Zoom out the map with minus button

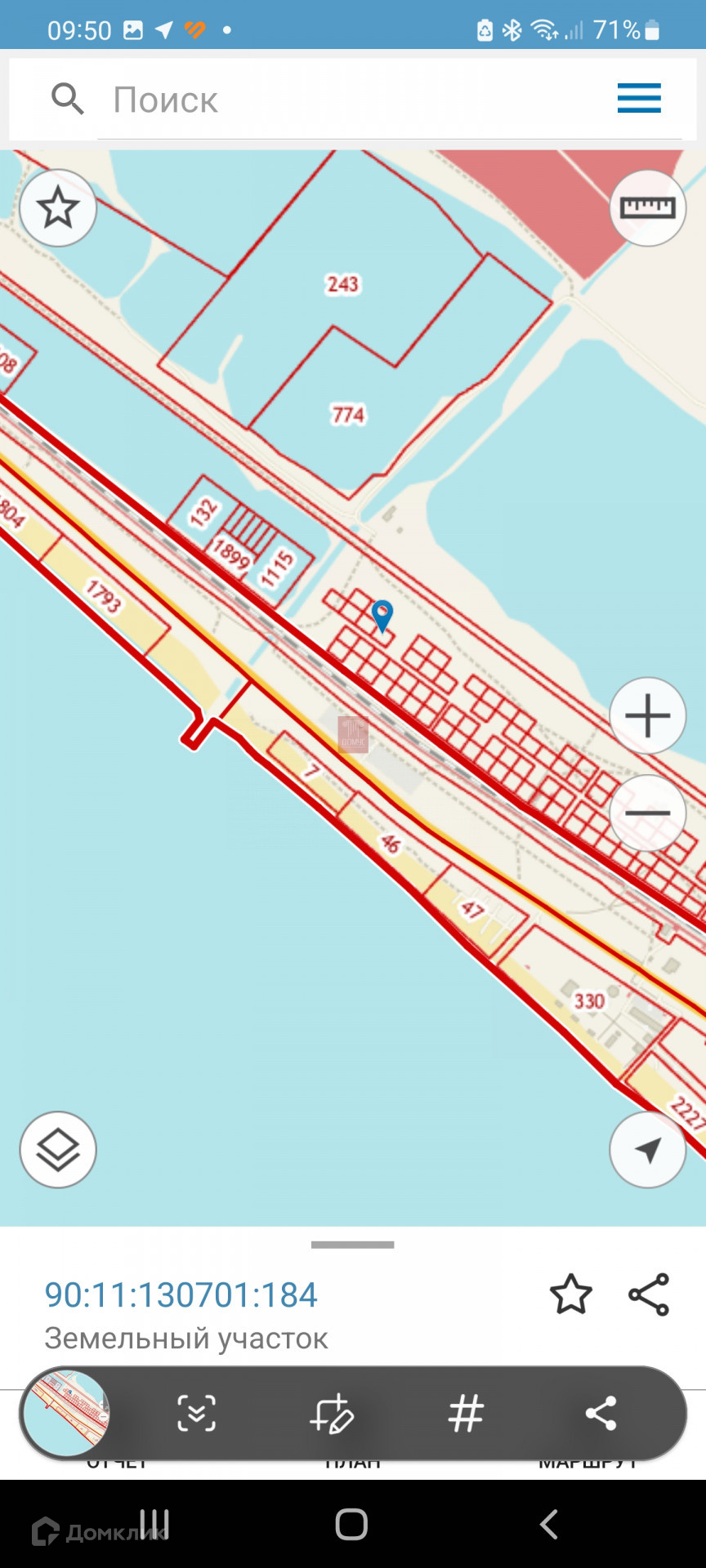point(647,813)
